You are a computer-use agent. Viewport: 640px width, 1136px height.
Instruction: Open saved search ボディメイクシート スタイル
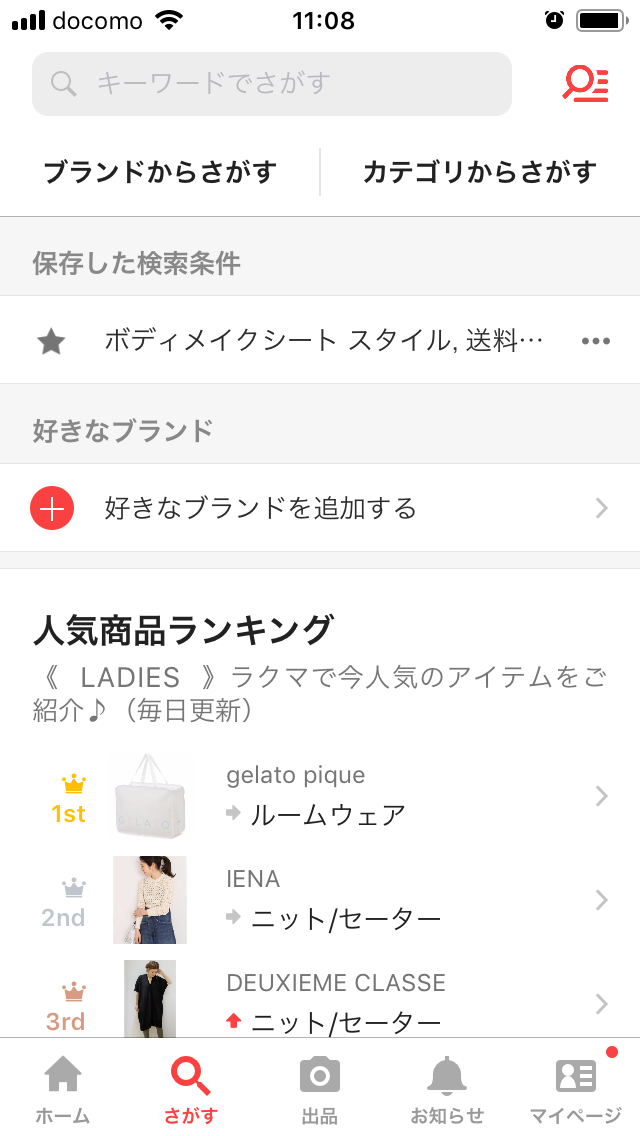322,341
